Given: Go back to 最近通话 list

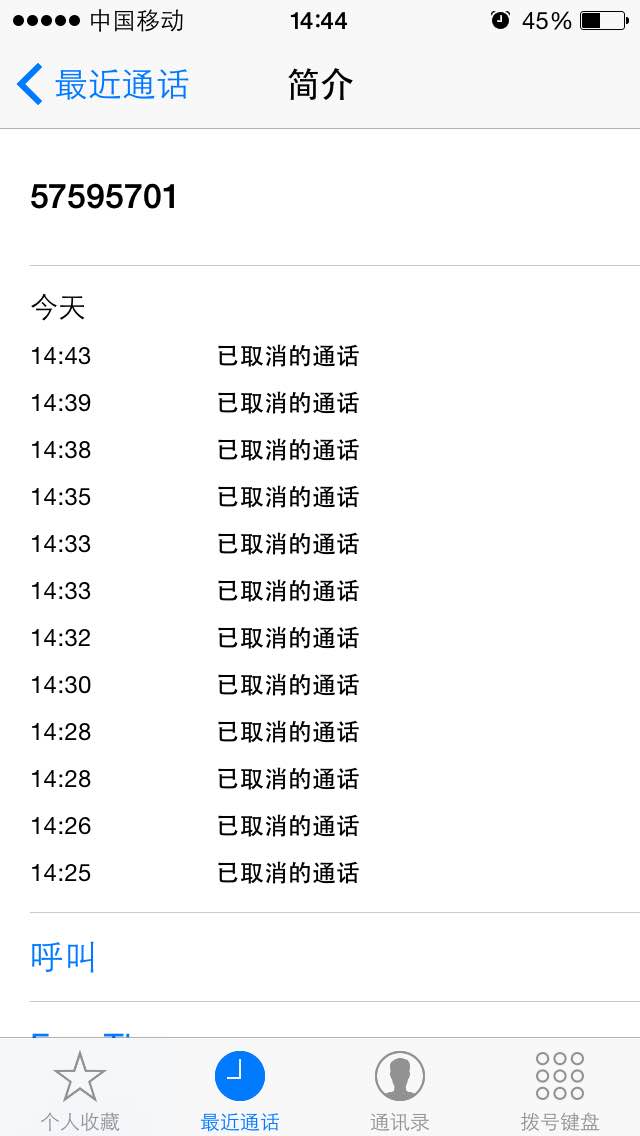Looking at the screenshot, I should [103, 85].
